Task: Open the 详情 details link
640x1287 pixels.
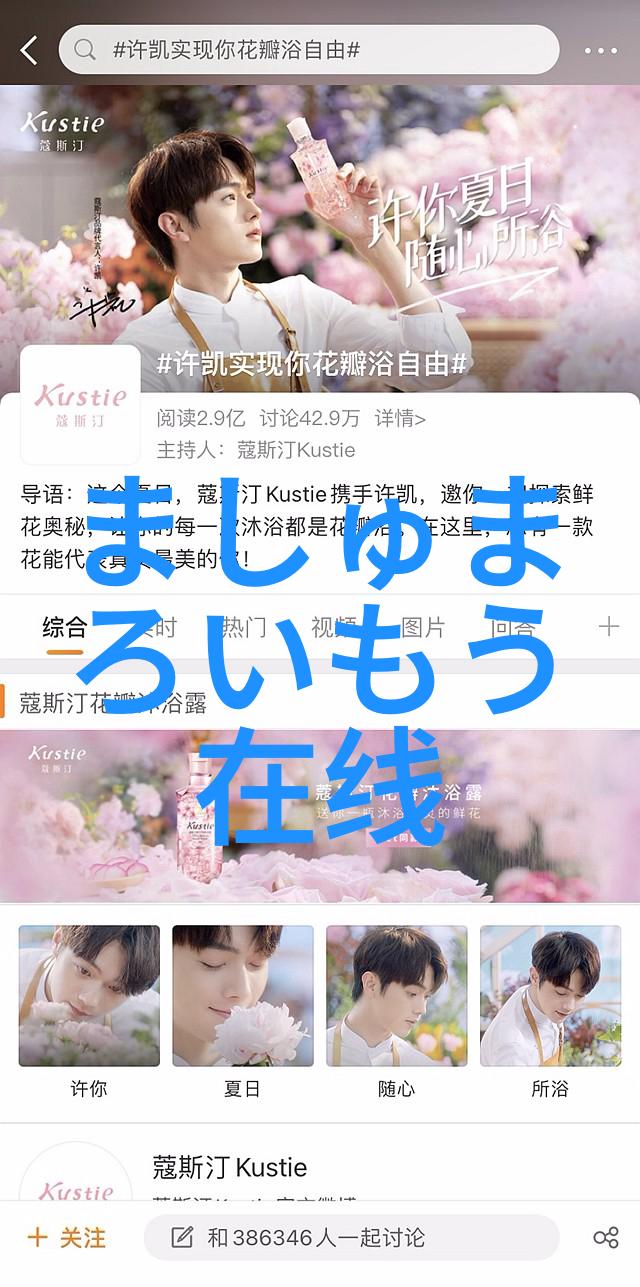Action: 400,418
